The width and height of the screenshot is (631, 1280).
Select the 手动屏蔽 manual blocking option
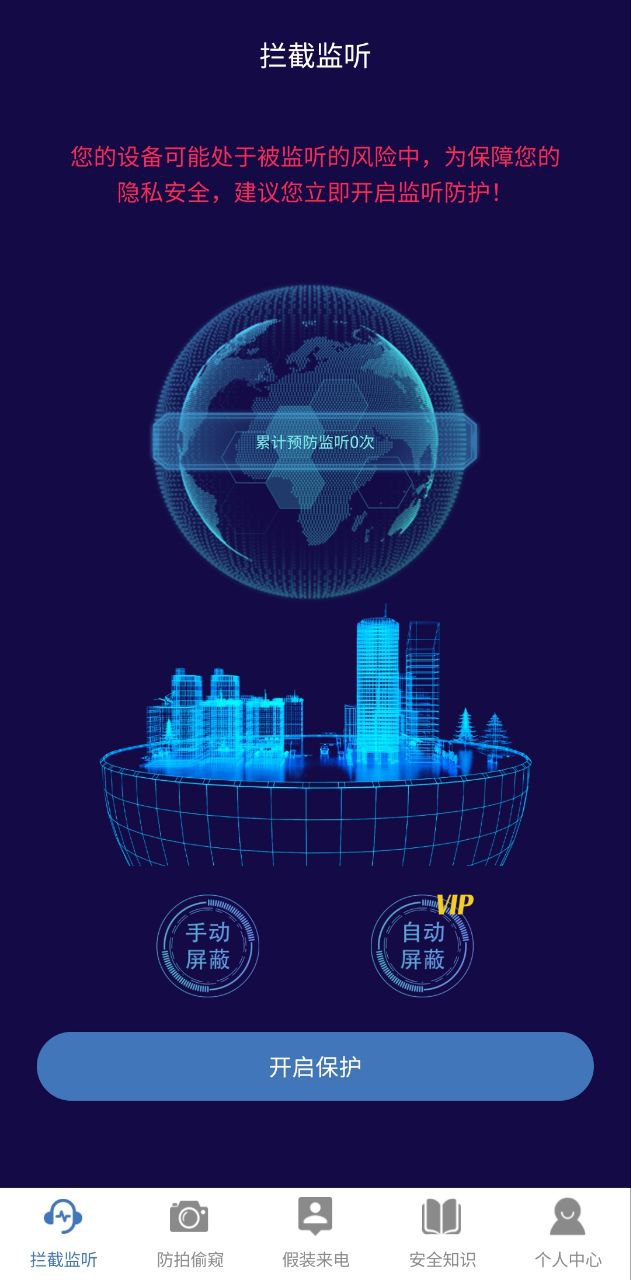(208, 945)
